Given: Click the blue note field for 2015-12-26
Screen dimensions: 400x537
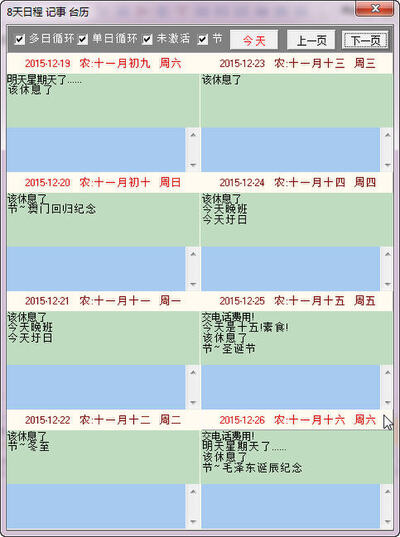Looking at the screenshot, I should click(291, 506).
